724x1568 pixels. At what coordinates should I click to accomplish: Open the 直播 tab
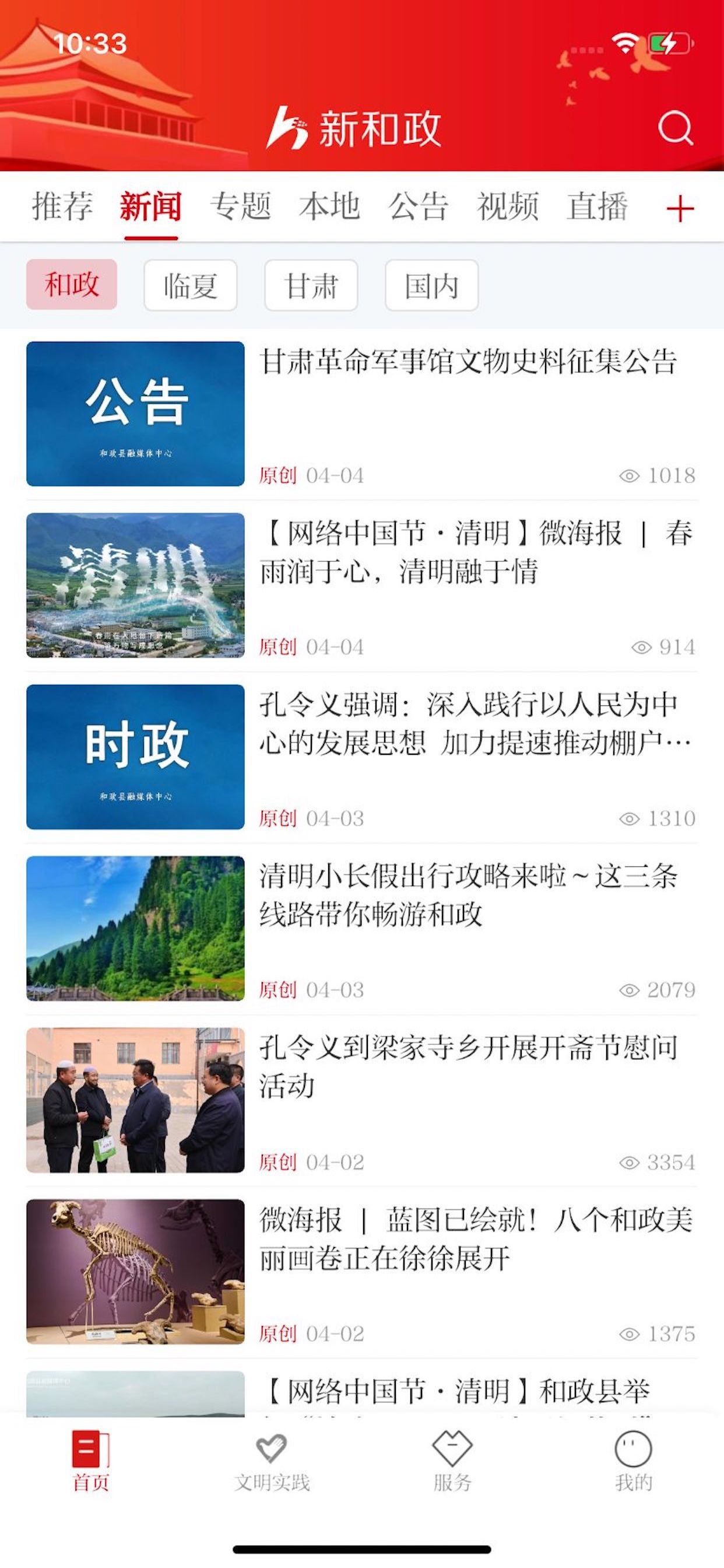click(x=598, y=206)
